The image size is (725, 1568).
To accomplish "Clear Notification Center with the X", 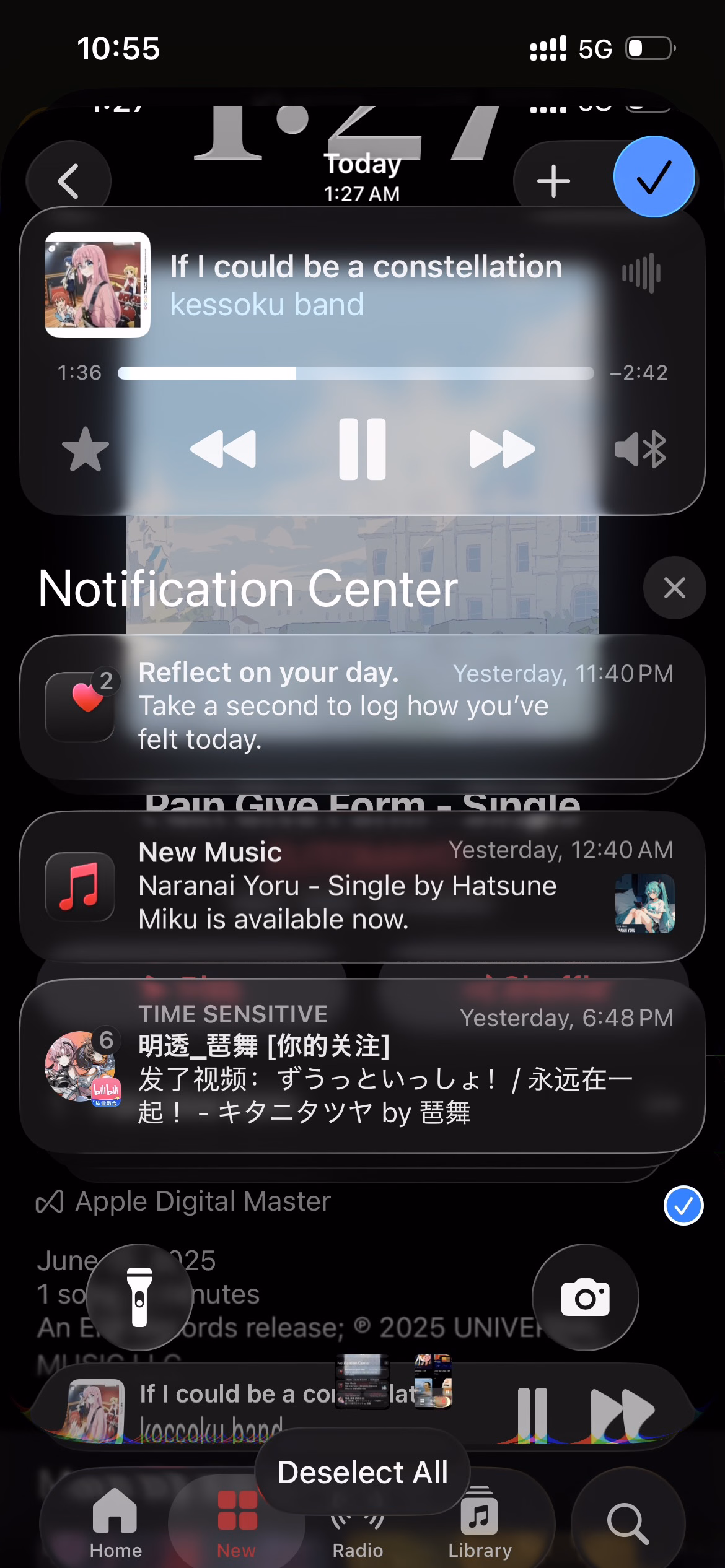I will click(674, 588).
